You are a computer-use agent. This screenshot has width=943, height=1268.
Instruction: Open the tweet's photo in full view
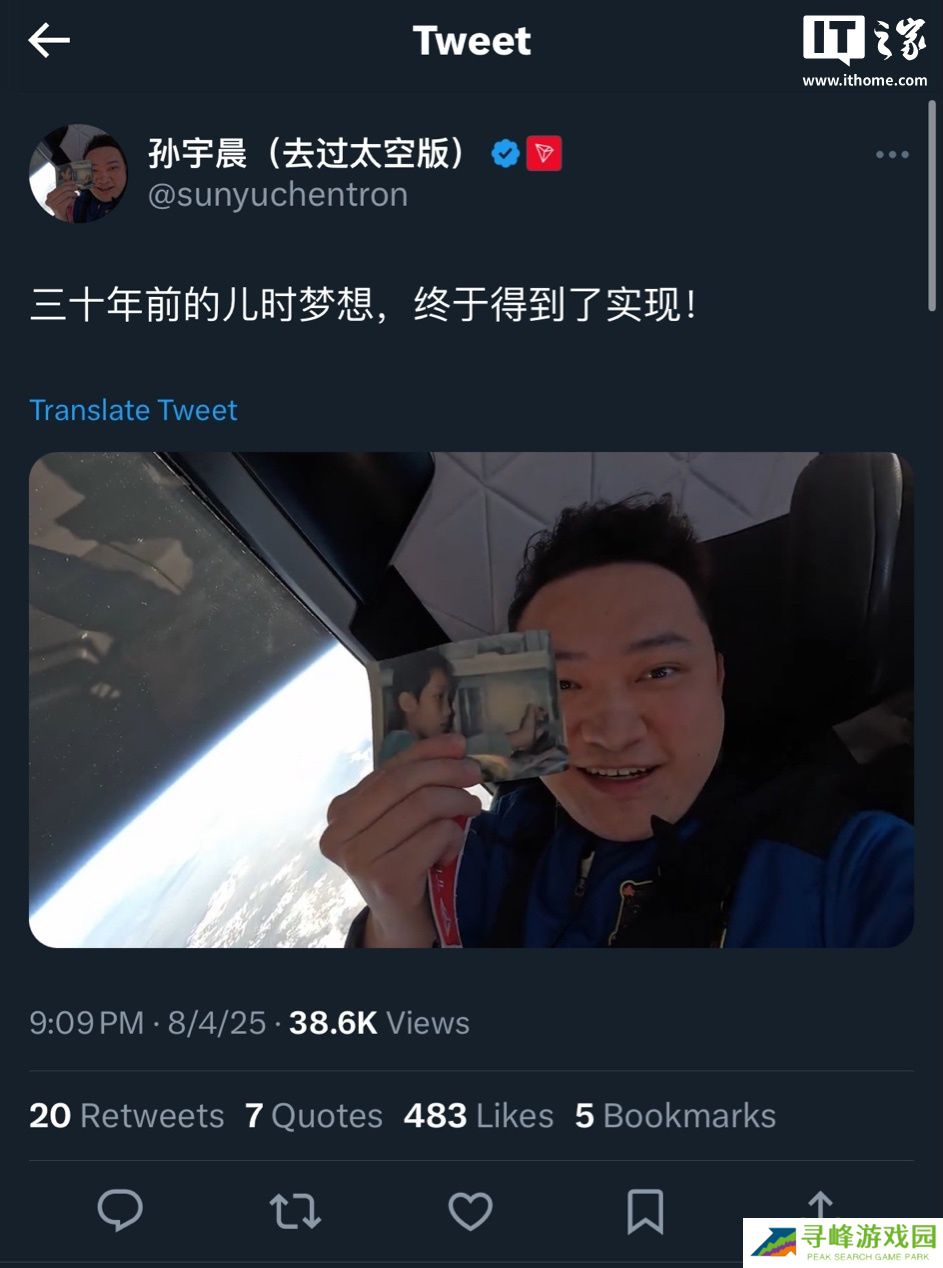click(x=471, y=700)
